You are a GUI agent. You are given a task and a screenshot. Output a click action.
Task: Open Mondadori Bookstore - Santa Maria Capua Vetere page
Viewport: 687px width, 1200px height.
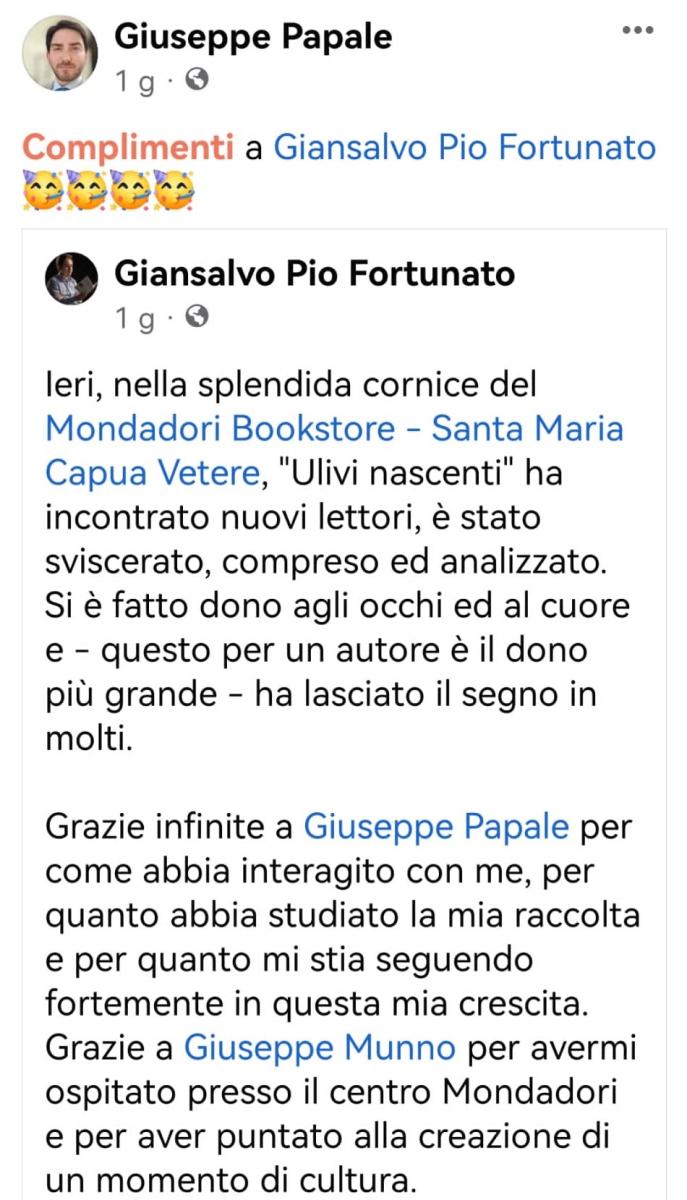pos(335,450)
